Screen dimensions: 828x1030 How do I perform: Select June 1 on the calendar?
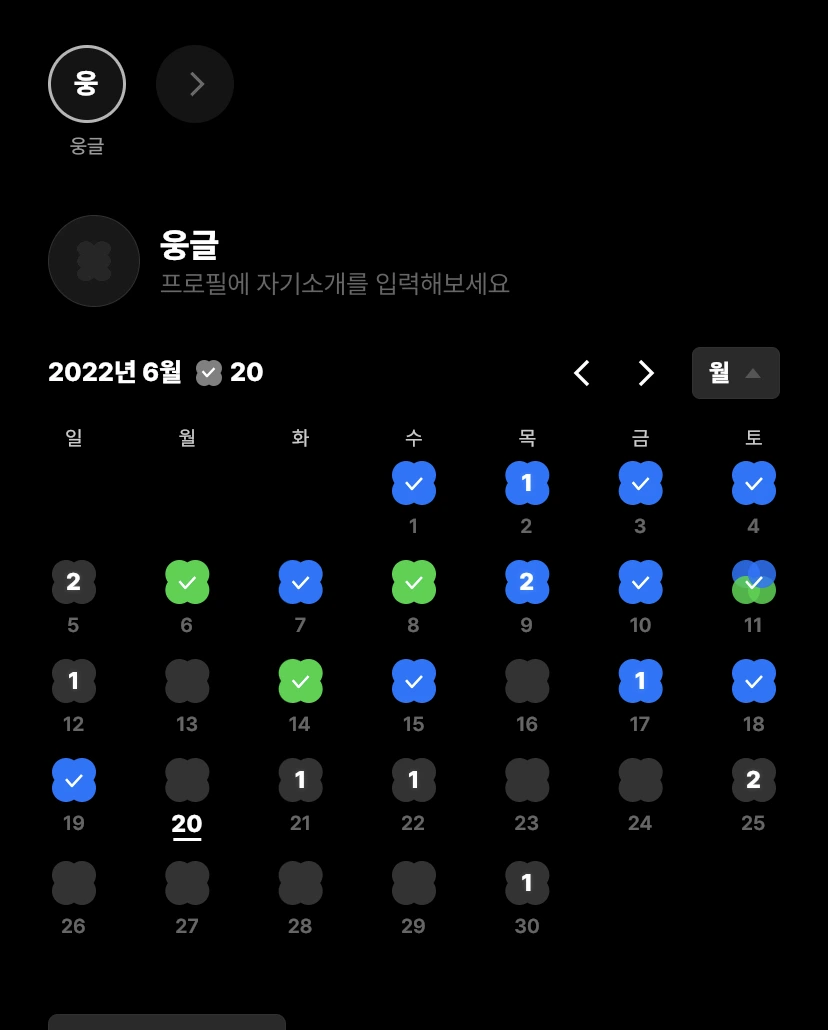(413, 498)
